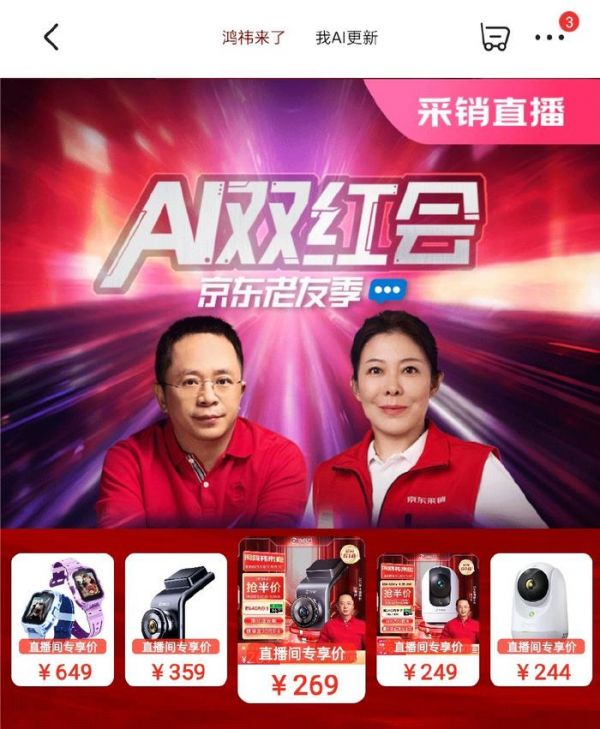Switch to the 我AI更新 tab
The width and height of the screenshot is (600, 729).
point(346,38)
